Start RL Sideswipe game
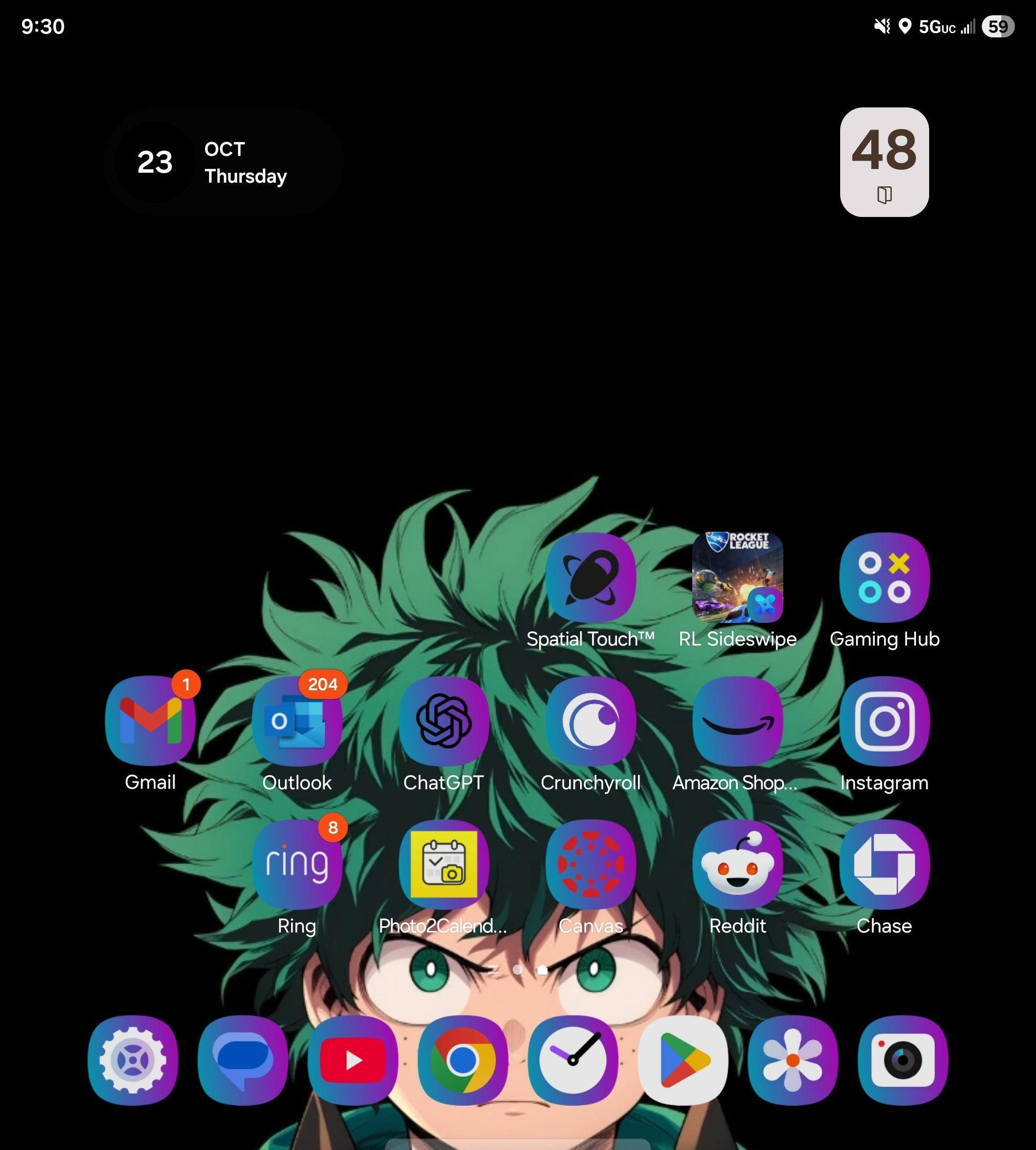This screenshot has height=1150, width=1036. tap(737, 577)
